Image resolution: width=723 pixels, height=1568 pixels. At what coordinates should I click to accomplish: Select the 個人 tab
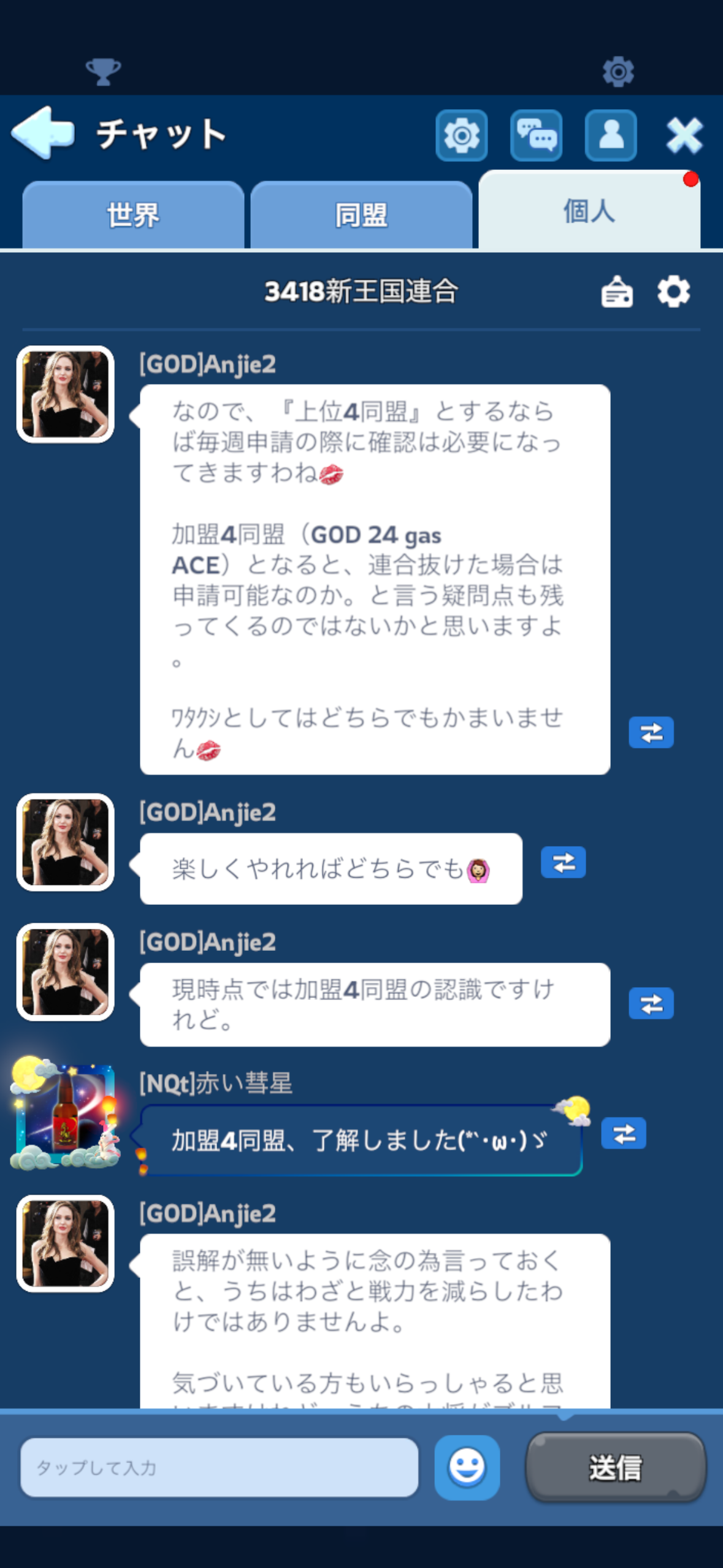pyautogui.click(x=589, y=212)
